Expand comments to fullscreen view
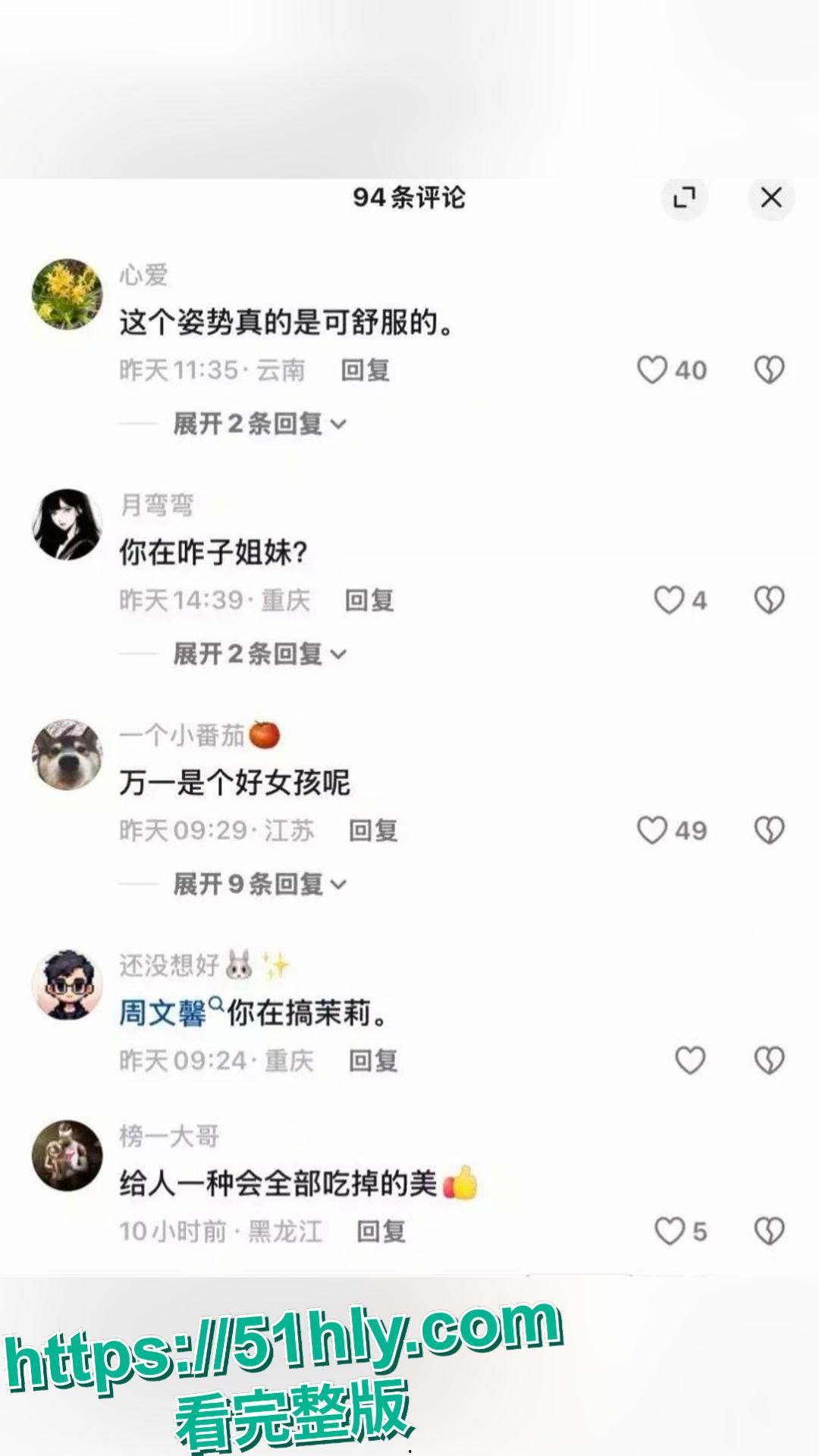The height and width of the screenshot is (1456, 819). [685, 199]
